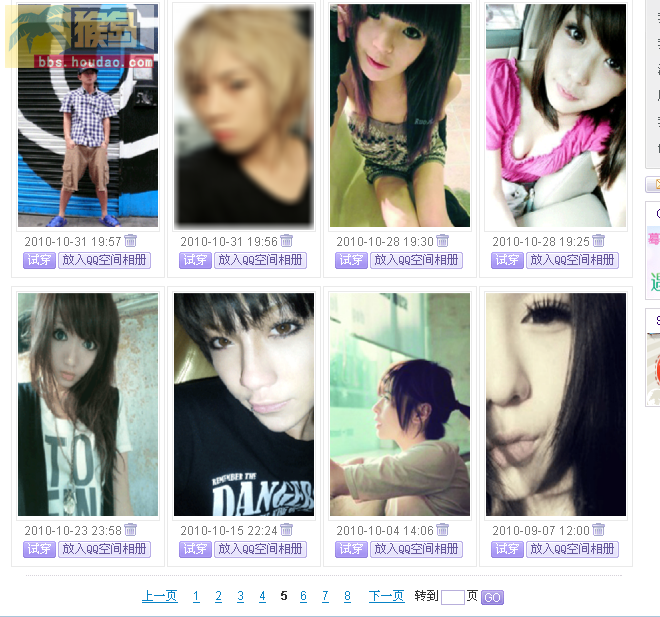Tap the GO button

click(x=492, y=598)
